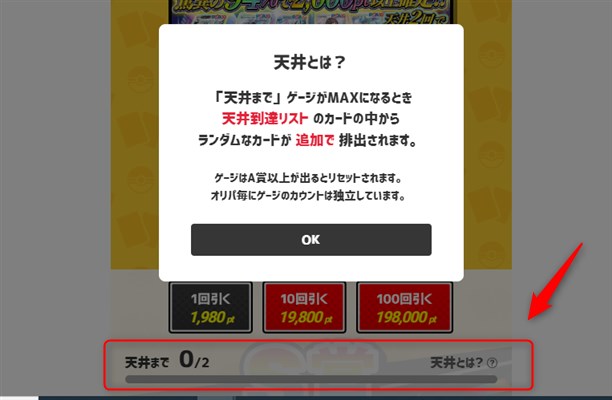The height and width of the screenshot is (400, 612).
Task: Draw 10 times for 19,800 pt
Action: 306,308
